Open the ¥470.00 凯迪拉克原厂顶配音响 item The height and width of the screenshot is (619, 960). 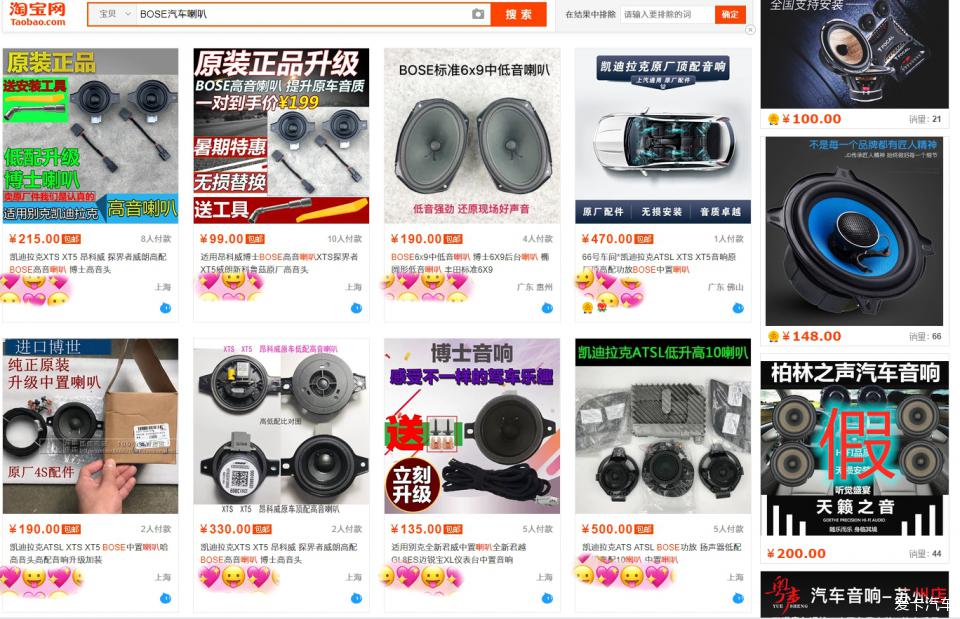(663, 135)
